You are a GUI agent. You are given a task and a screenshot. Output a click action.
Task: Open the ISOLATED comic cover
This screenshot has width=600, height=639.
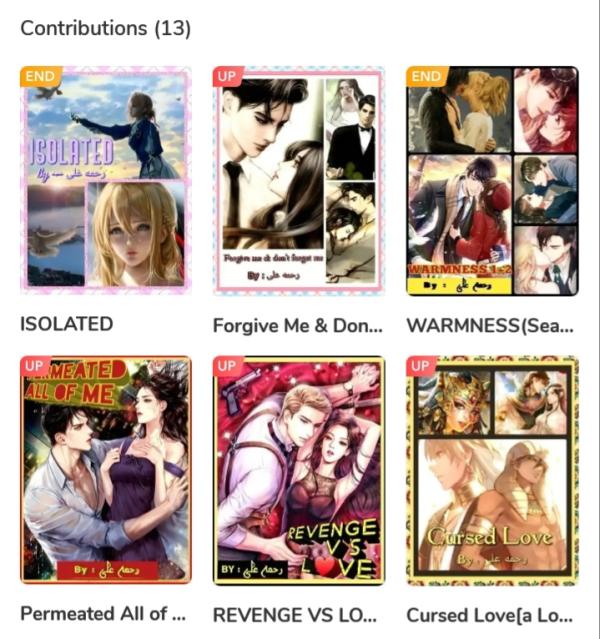click(106, 180)
